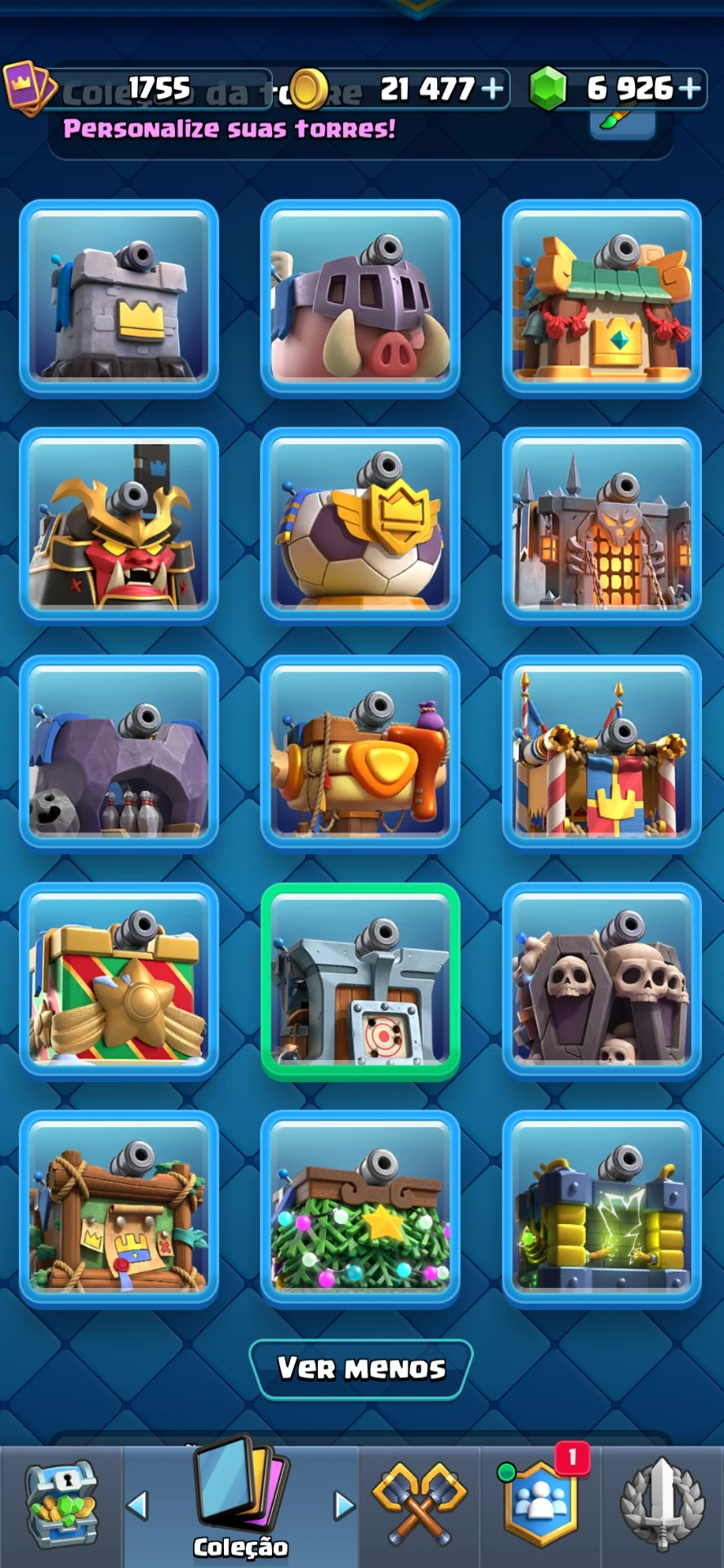Pick the soccer ball tower skin

tap(360, 526)
